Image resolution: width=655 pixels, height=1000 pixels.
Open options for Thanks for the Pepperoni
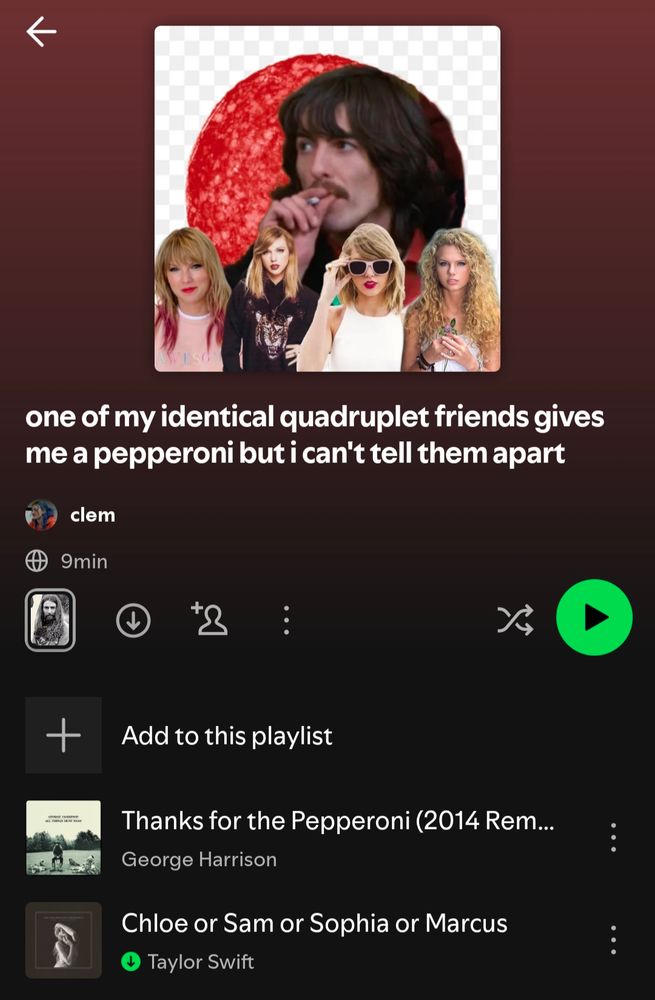point(613,838)
